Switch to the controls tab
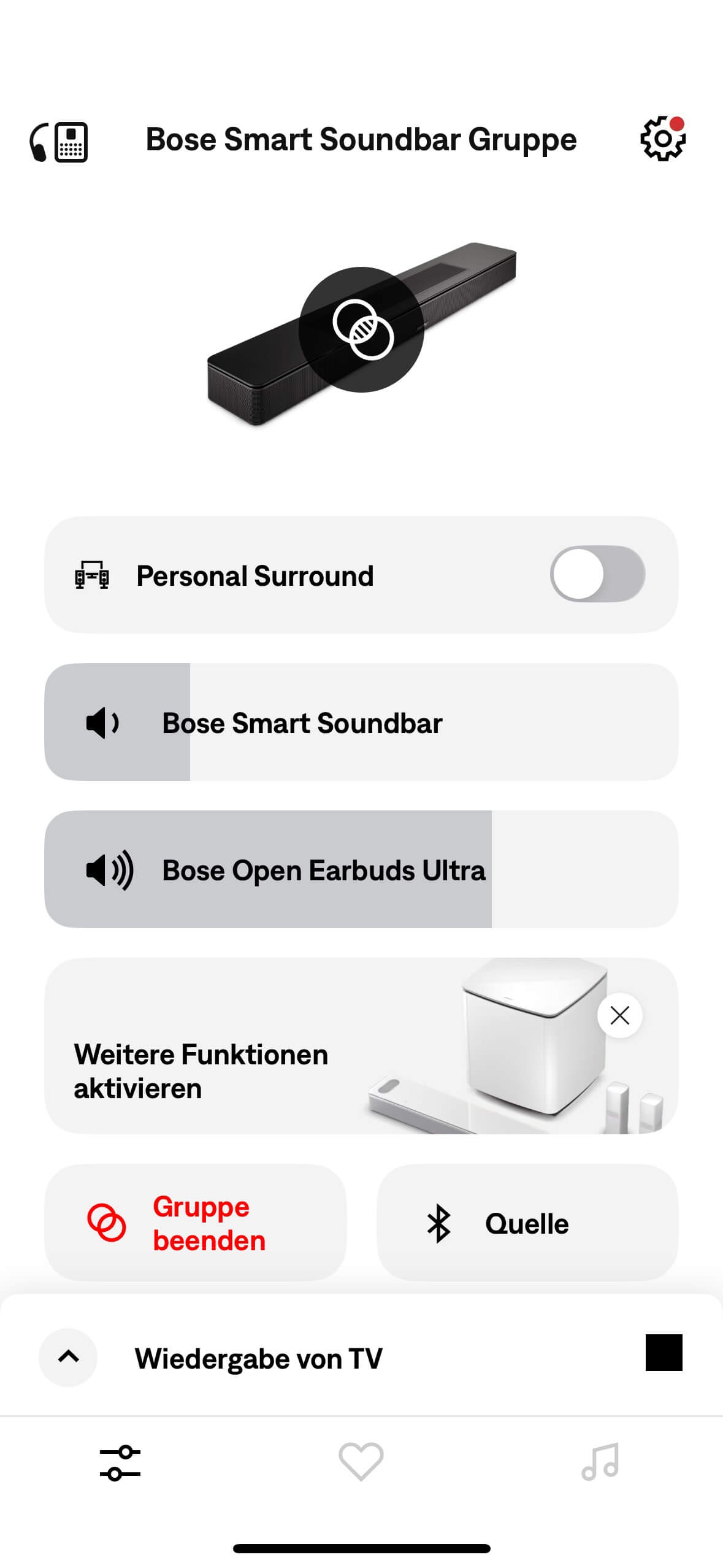The image size is (723, 1568). point(120,1462)
